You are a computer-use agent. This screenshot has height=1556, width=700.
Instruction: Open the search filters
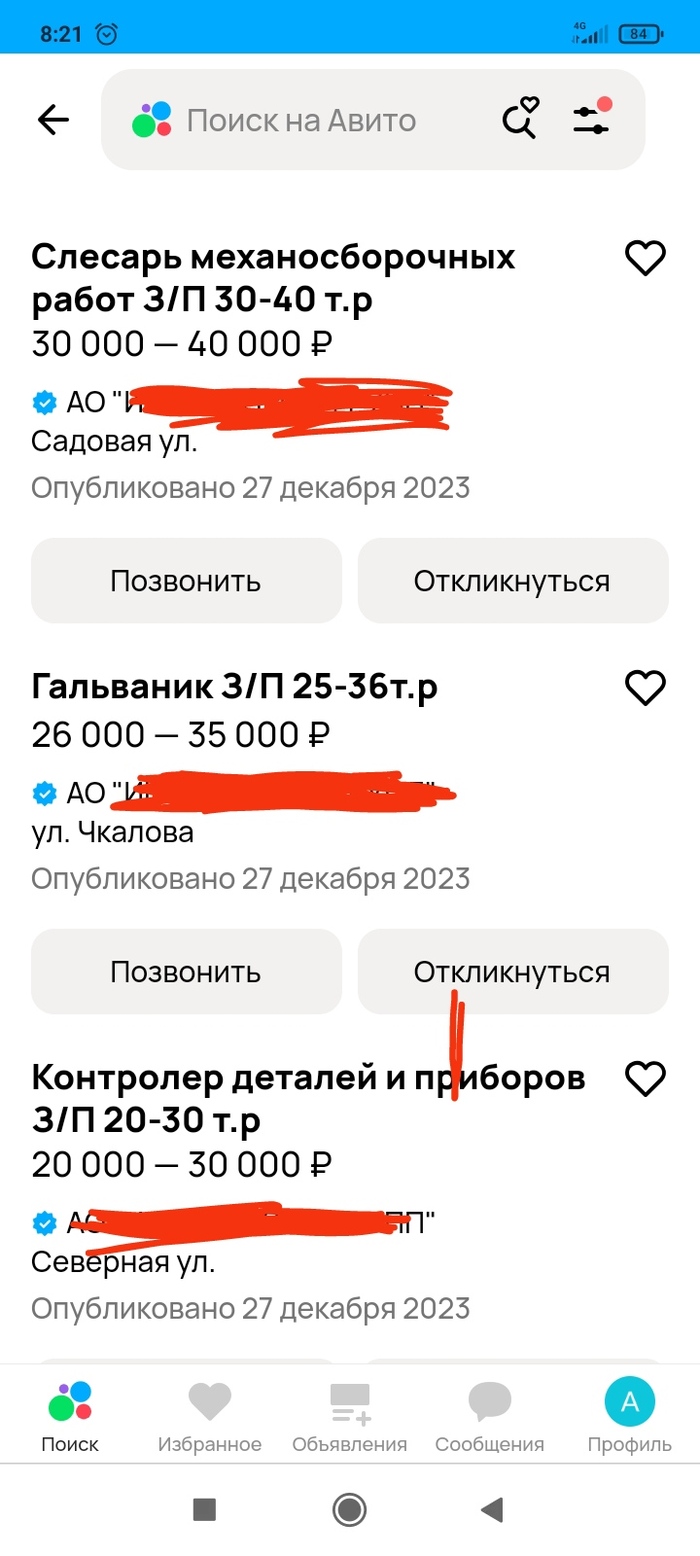[x=592, y=119]
